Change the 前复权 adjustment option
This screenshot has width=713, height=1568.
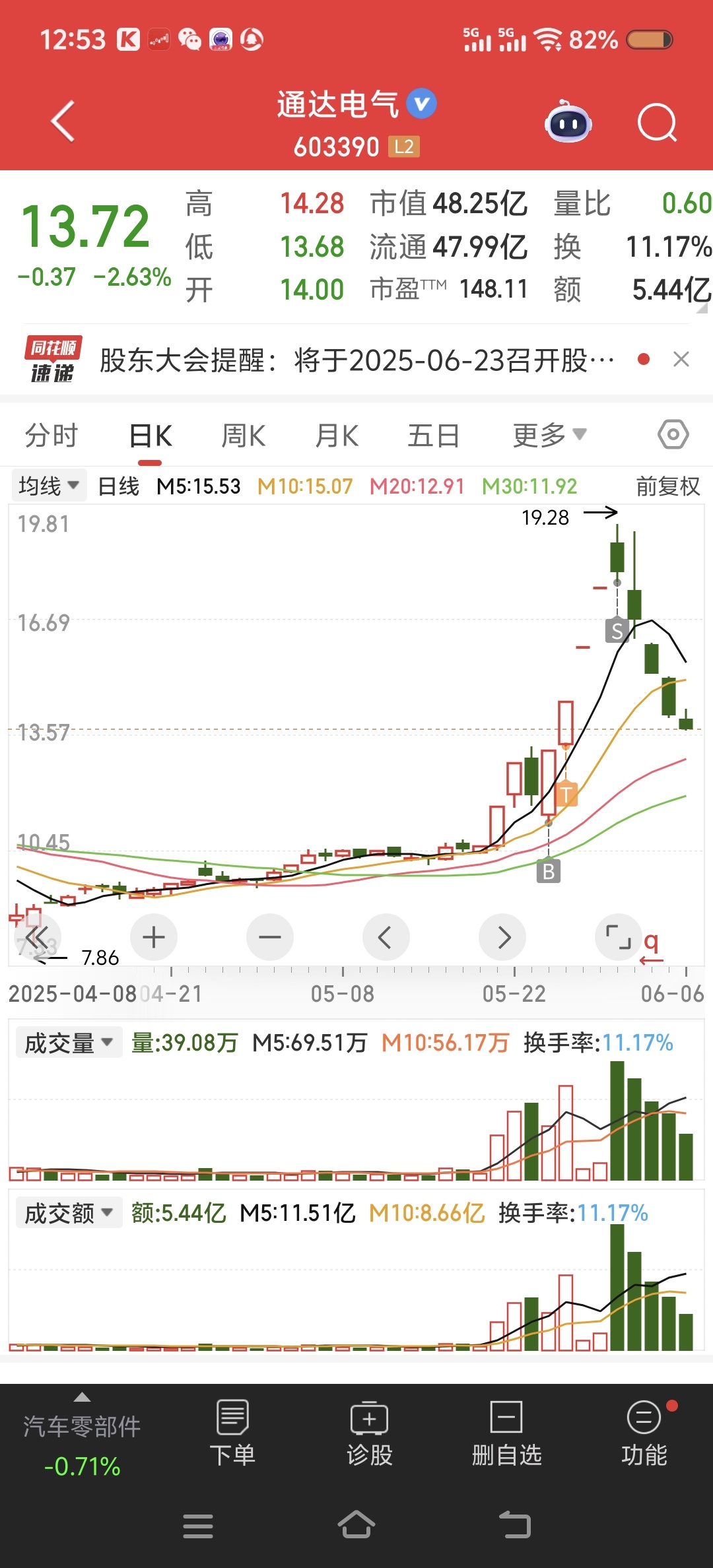point(667,486)
